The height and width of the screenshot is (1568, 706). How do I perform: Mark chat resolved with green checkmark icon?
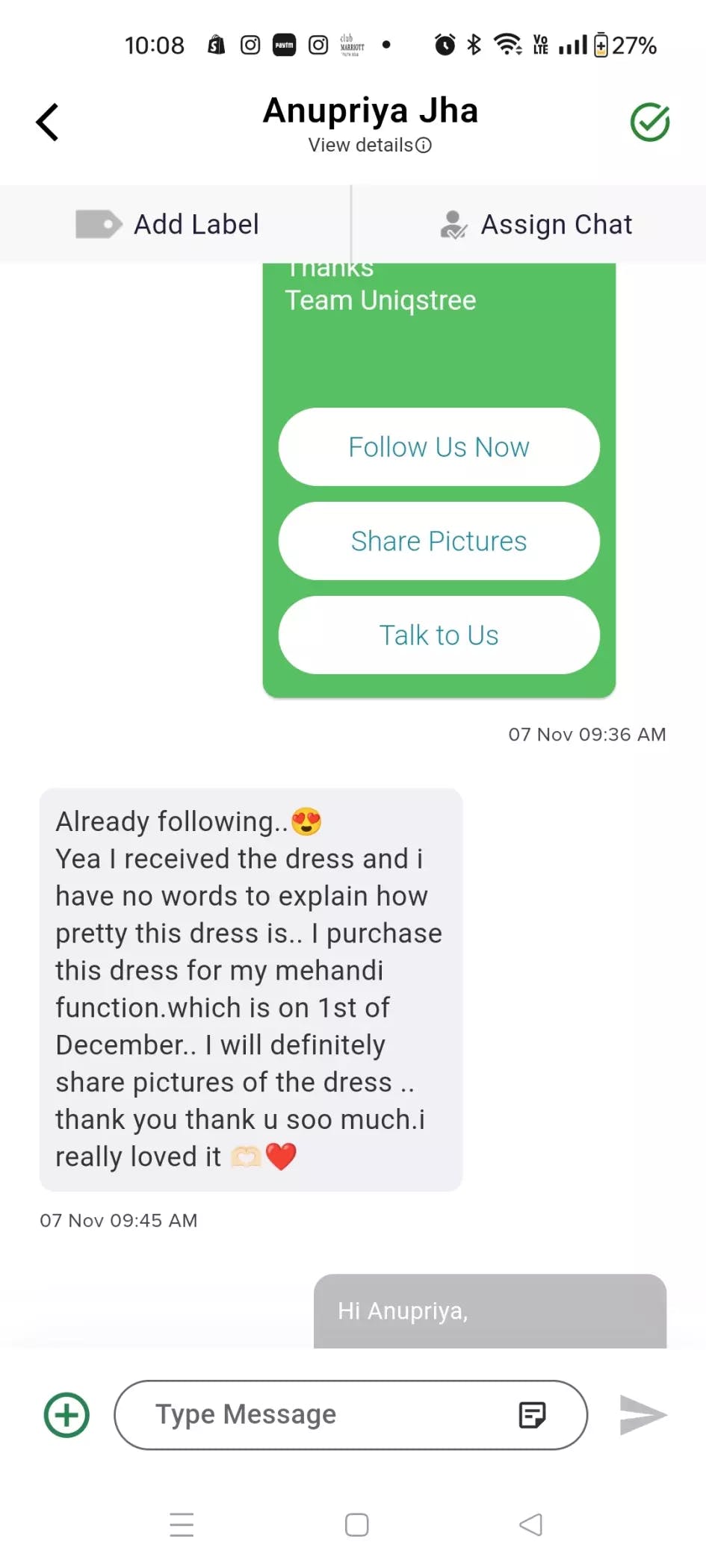(650, 122)
